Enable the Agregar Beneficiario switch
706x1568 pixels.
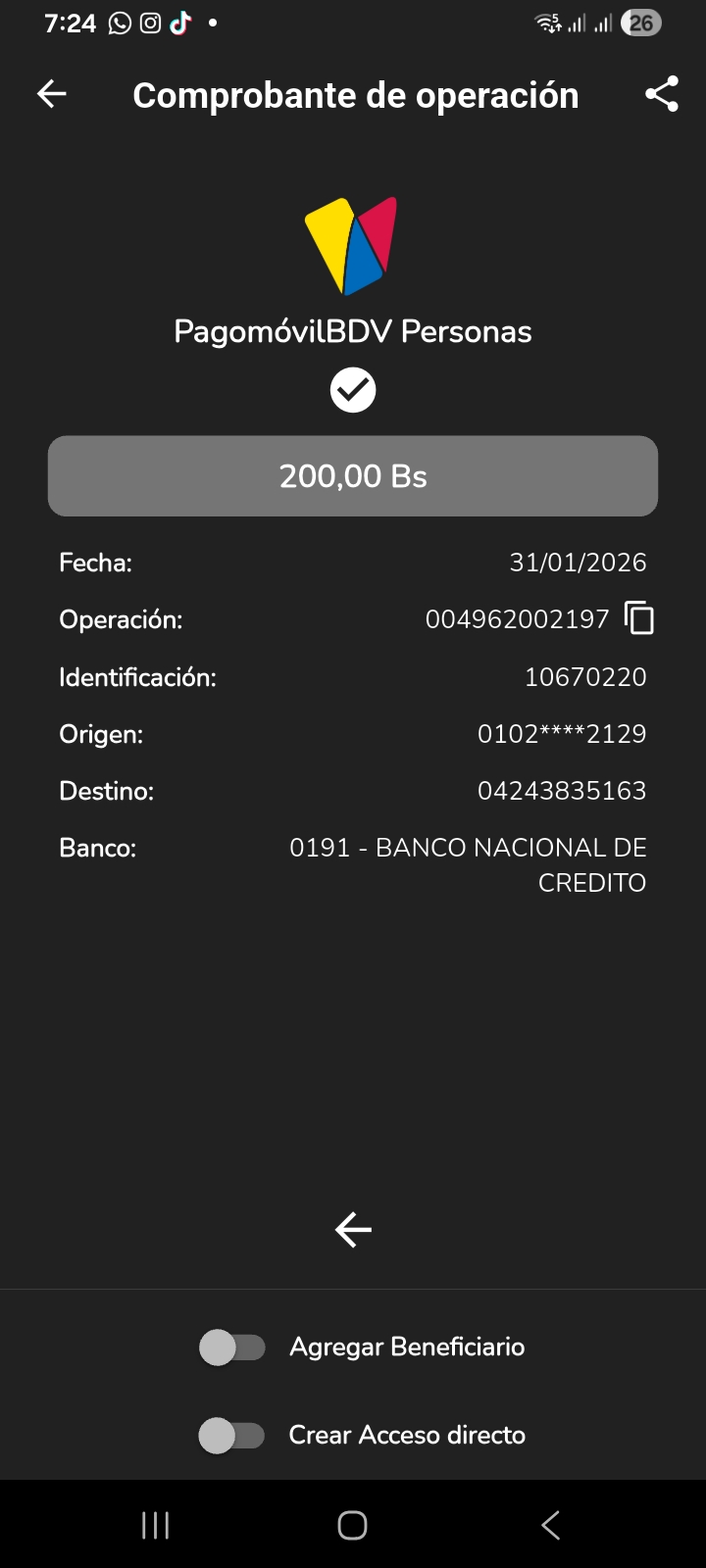point(232,1347)
